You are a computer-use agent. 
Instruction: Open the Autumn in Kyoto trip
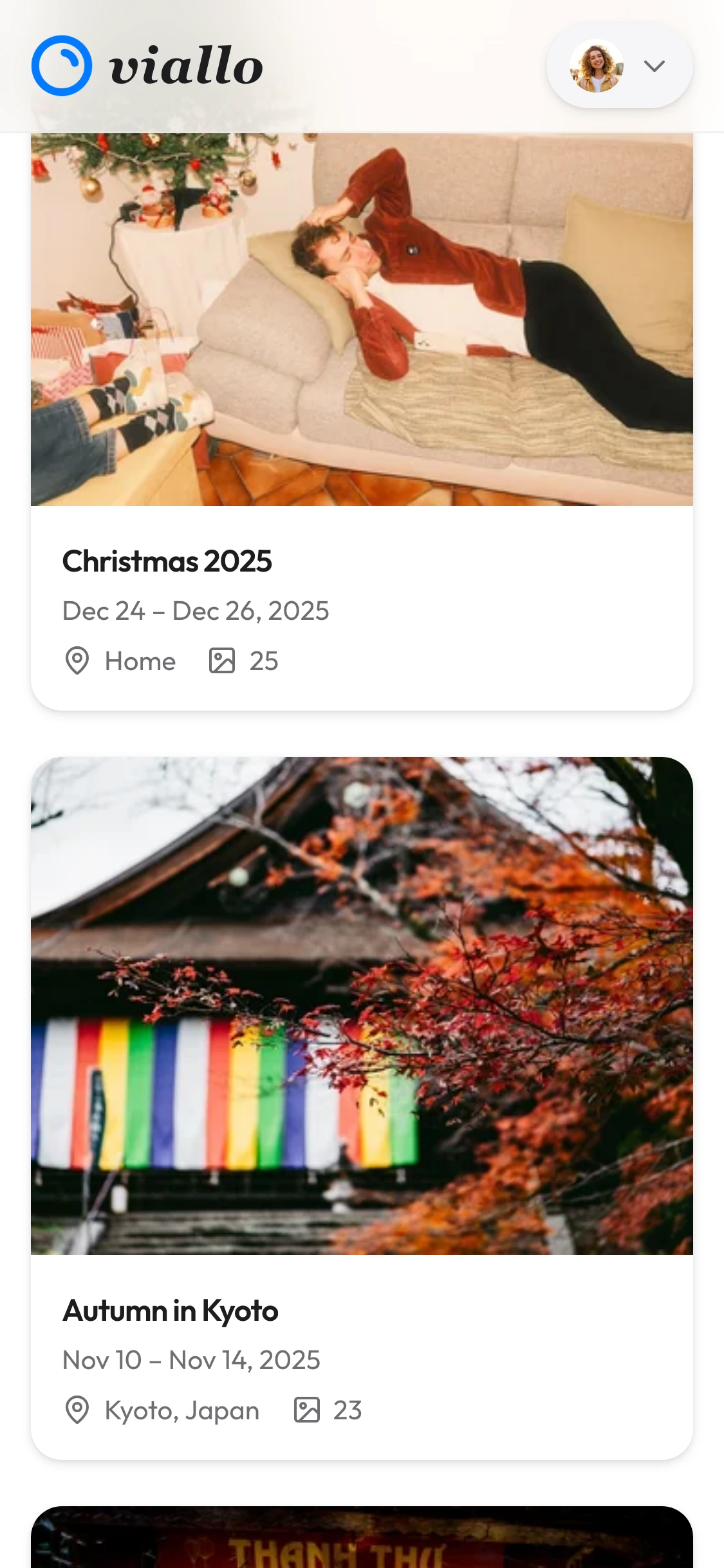[x=362, y=1094]
